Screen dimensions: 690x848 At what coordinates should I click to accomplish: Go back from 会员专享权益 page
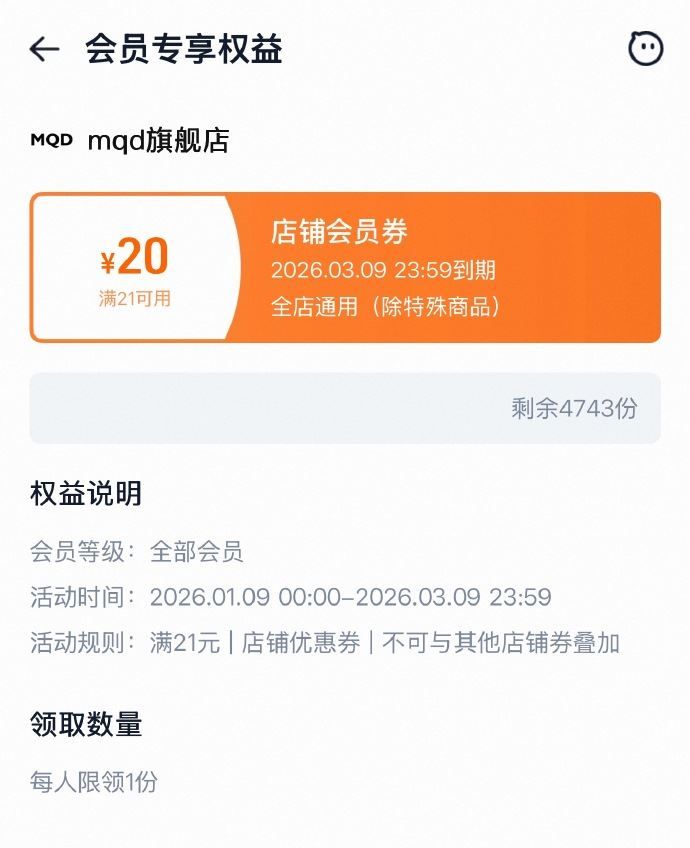point(44,49)
